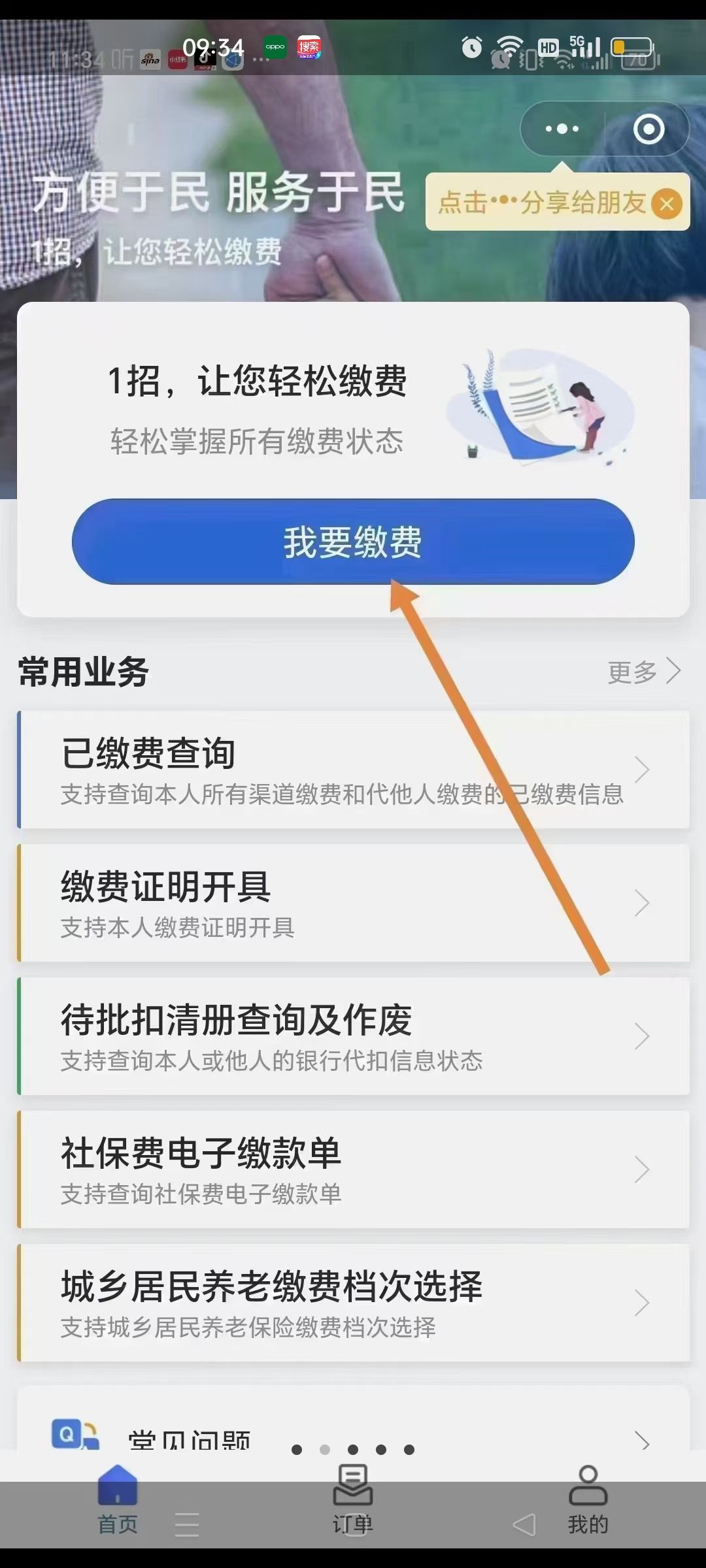706x1568 pixels.
Task: Open 城乡居民养老缴费档次选择
Action: [353, 1303]
